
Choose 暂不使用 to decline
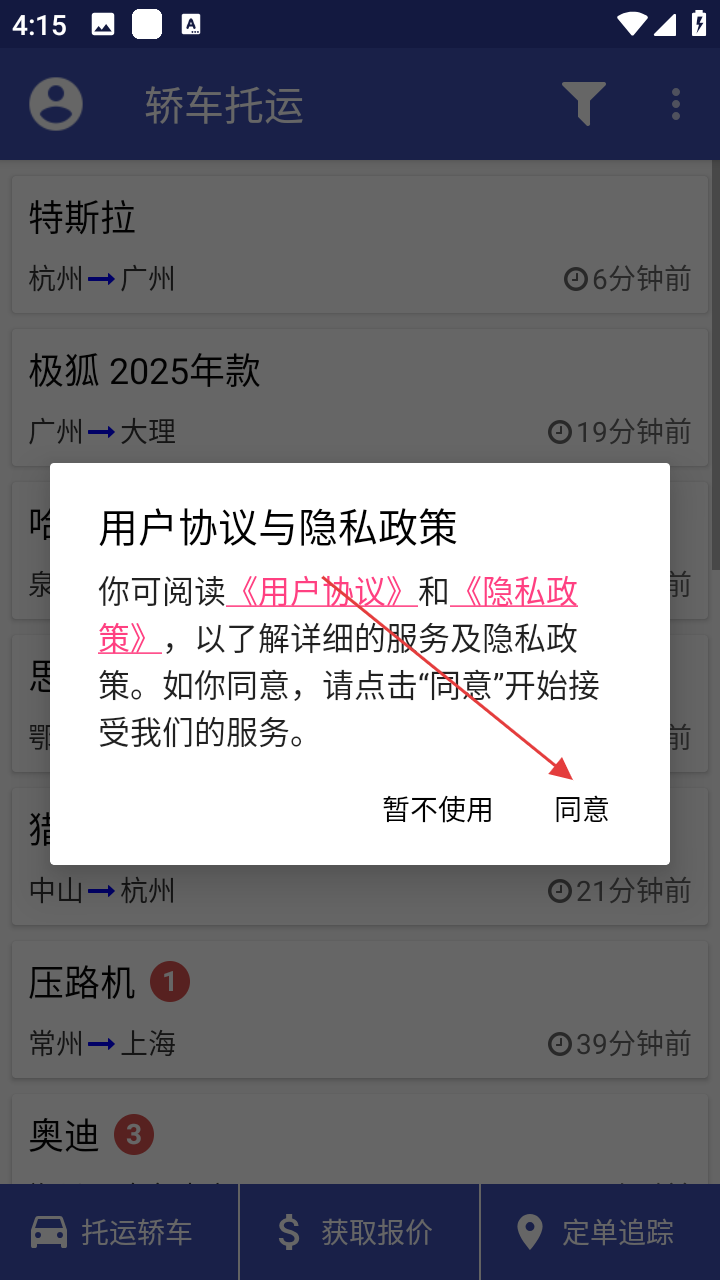tap(438, 809)
